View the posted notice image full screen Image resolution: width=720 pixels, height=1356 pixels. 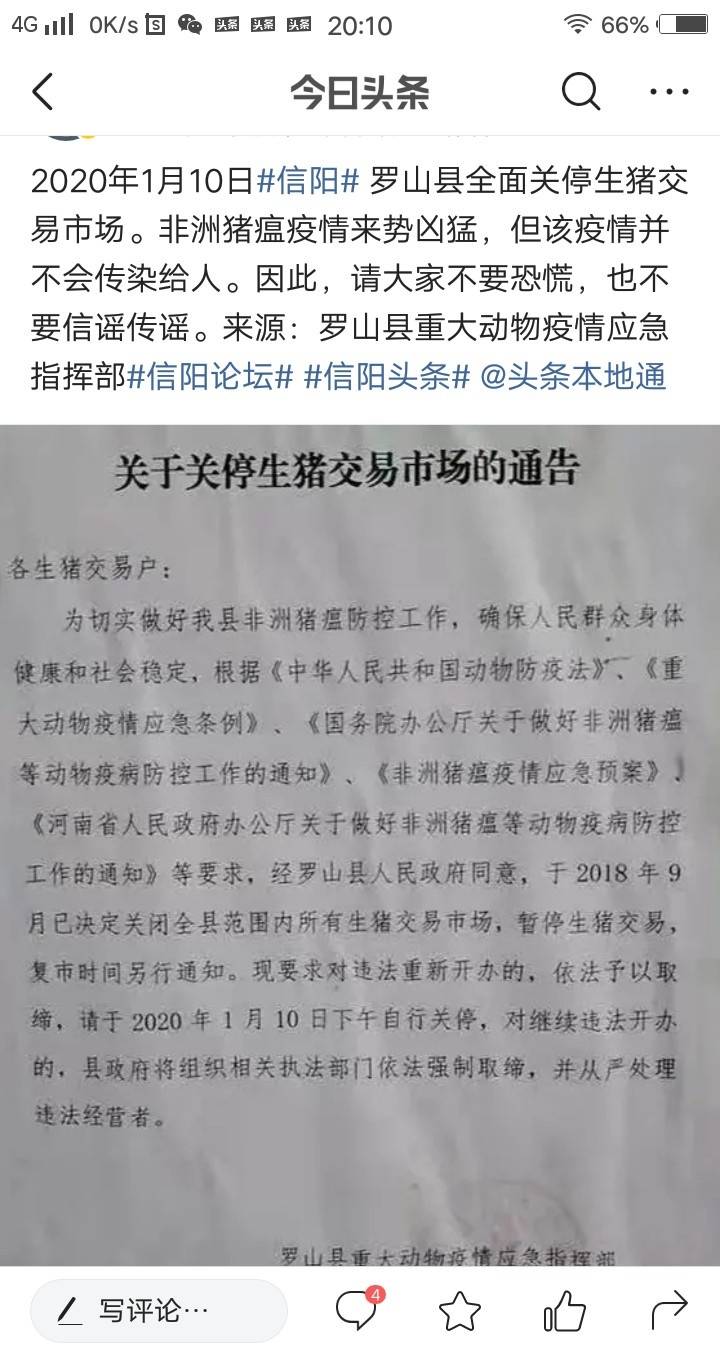[360, 846]
